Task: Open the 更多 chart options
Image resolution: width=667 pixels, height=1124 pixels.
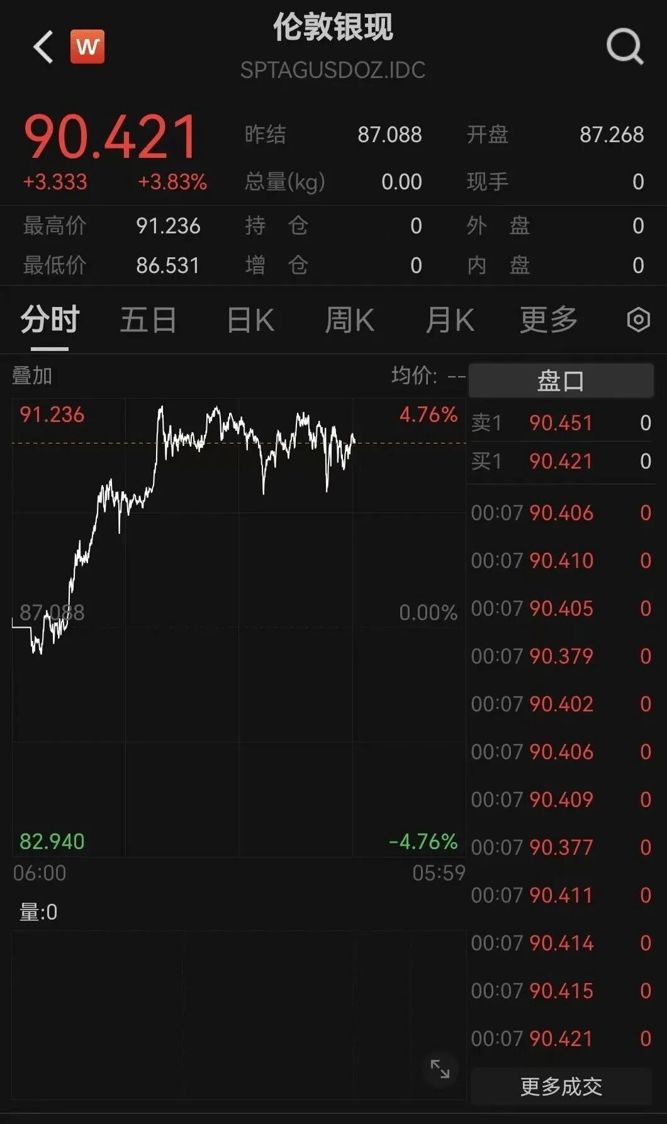Action: [549, 320]
